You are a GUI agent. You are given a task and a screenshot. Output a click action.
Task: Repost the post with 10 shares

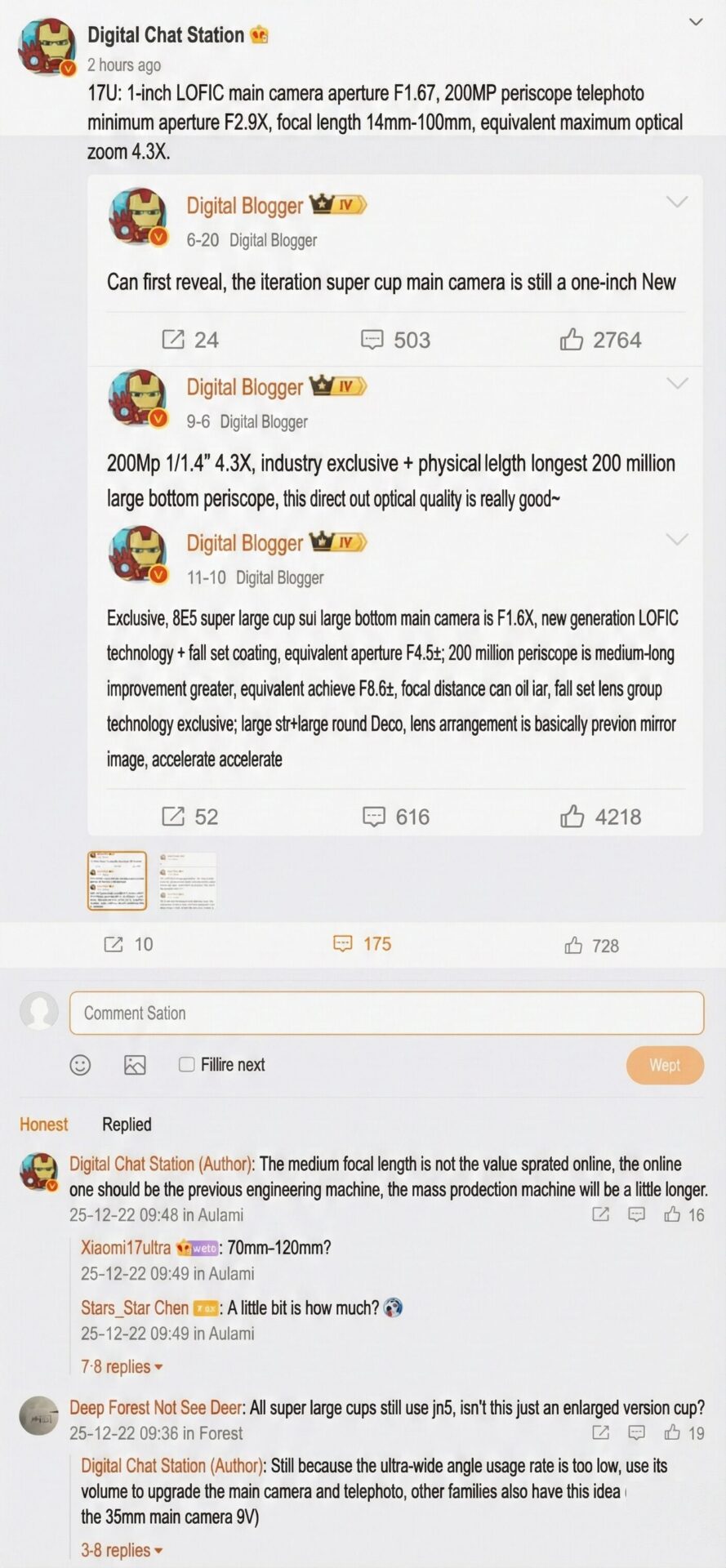point(128,945)
